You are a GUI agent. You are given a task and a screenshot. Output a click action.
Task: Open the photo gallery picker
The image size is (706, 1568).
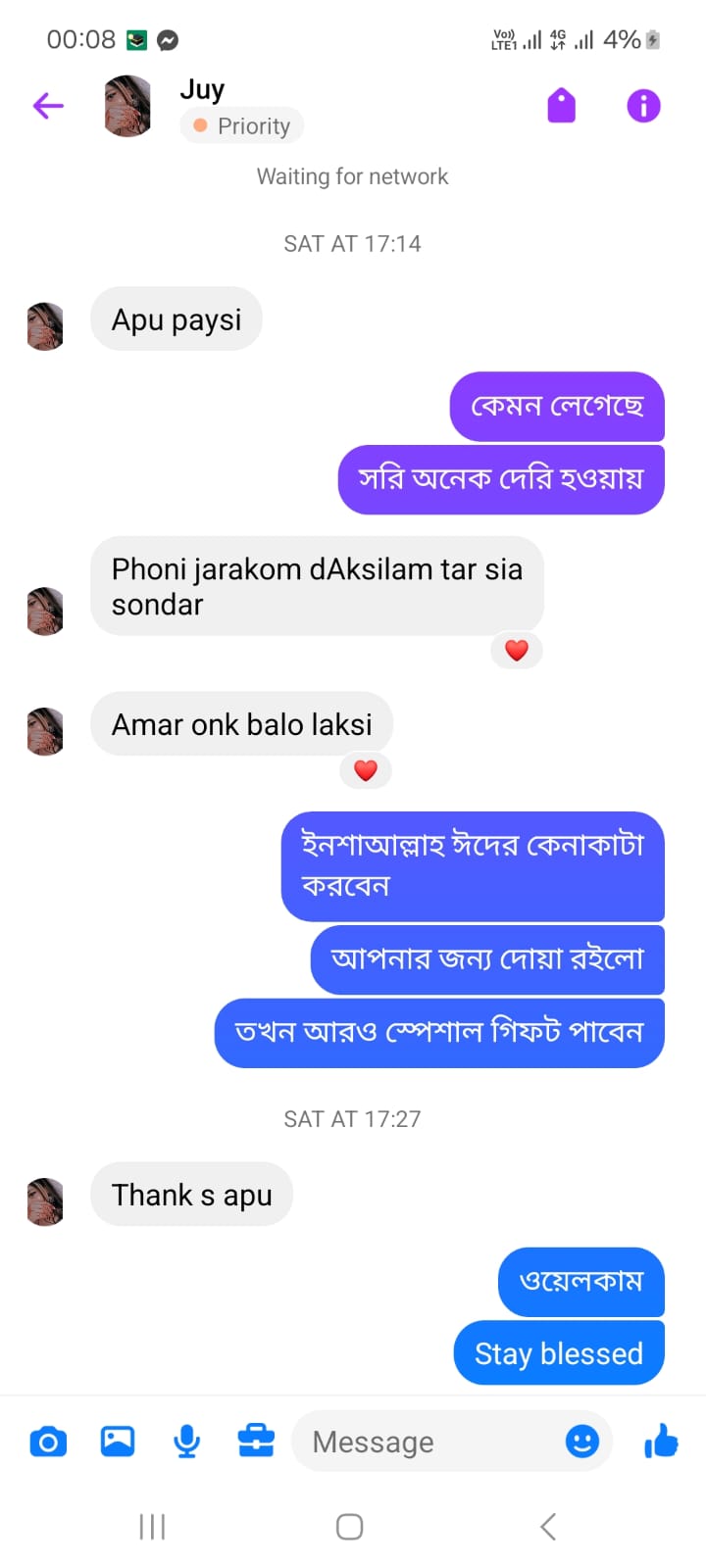click(118, 1442)
